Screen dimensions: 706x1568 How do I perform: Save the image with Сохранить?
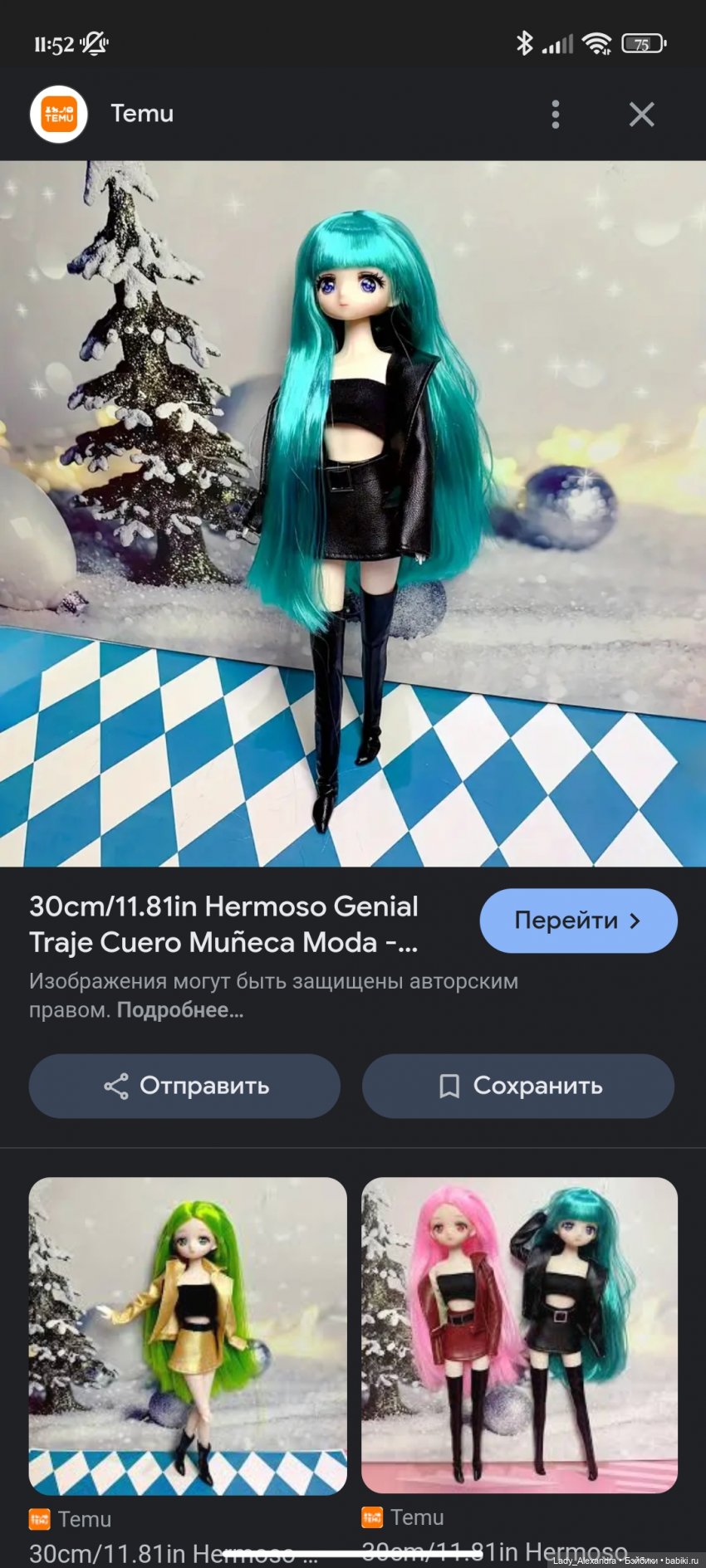517,1086
